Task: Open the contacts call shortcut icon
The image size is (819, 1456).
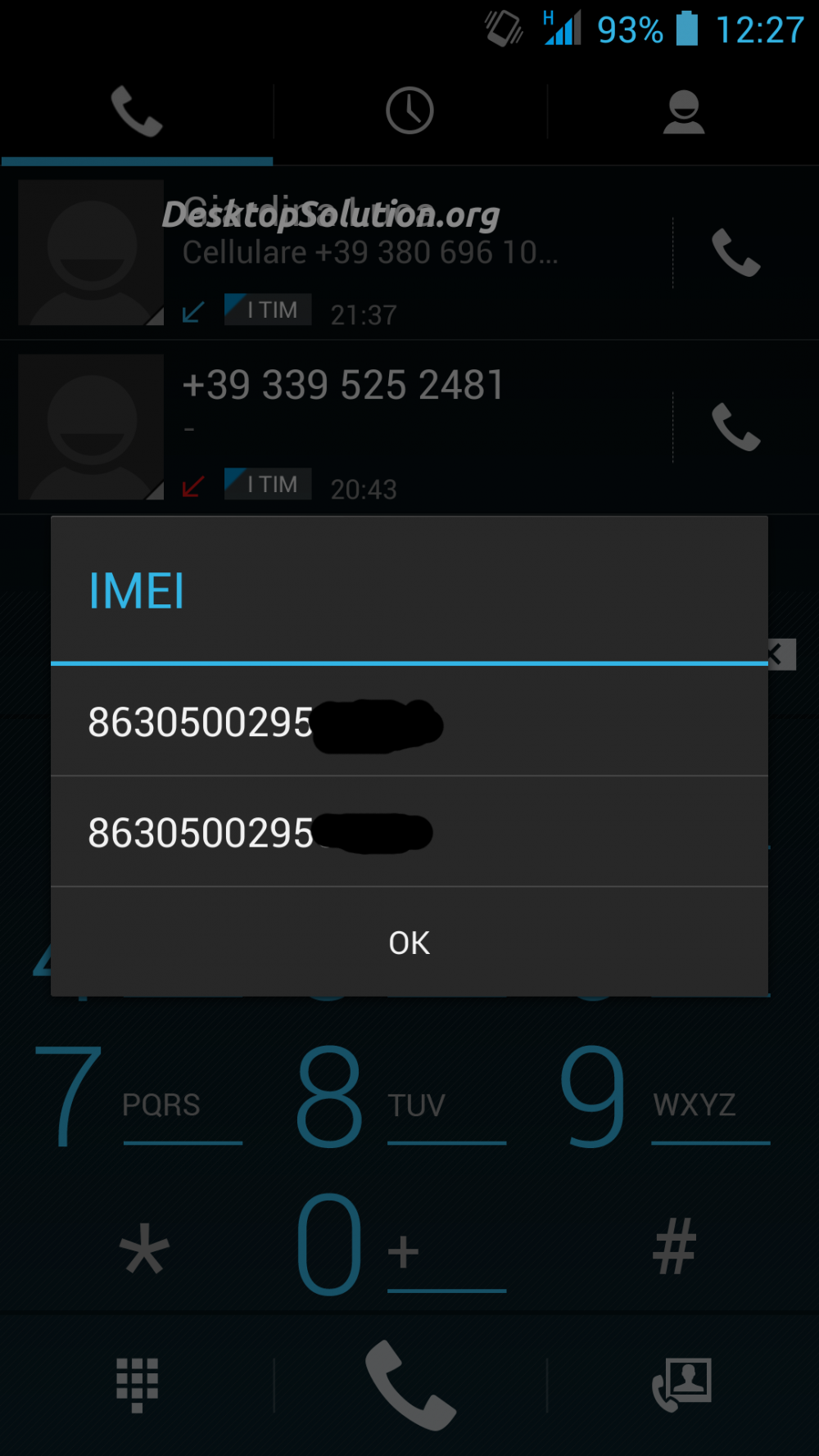Action: [681, 1384]
